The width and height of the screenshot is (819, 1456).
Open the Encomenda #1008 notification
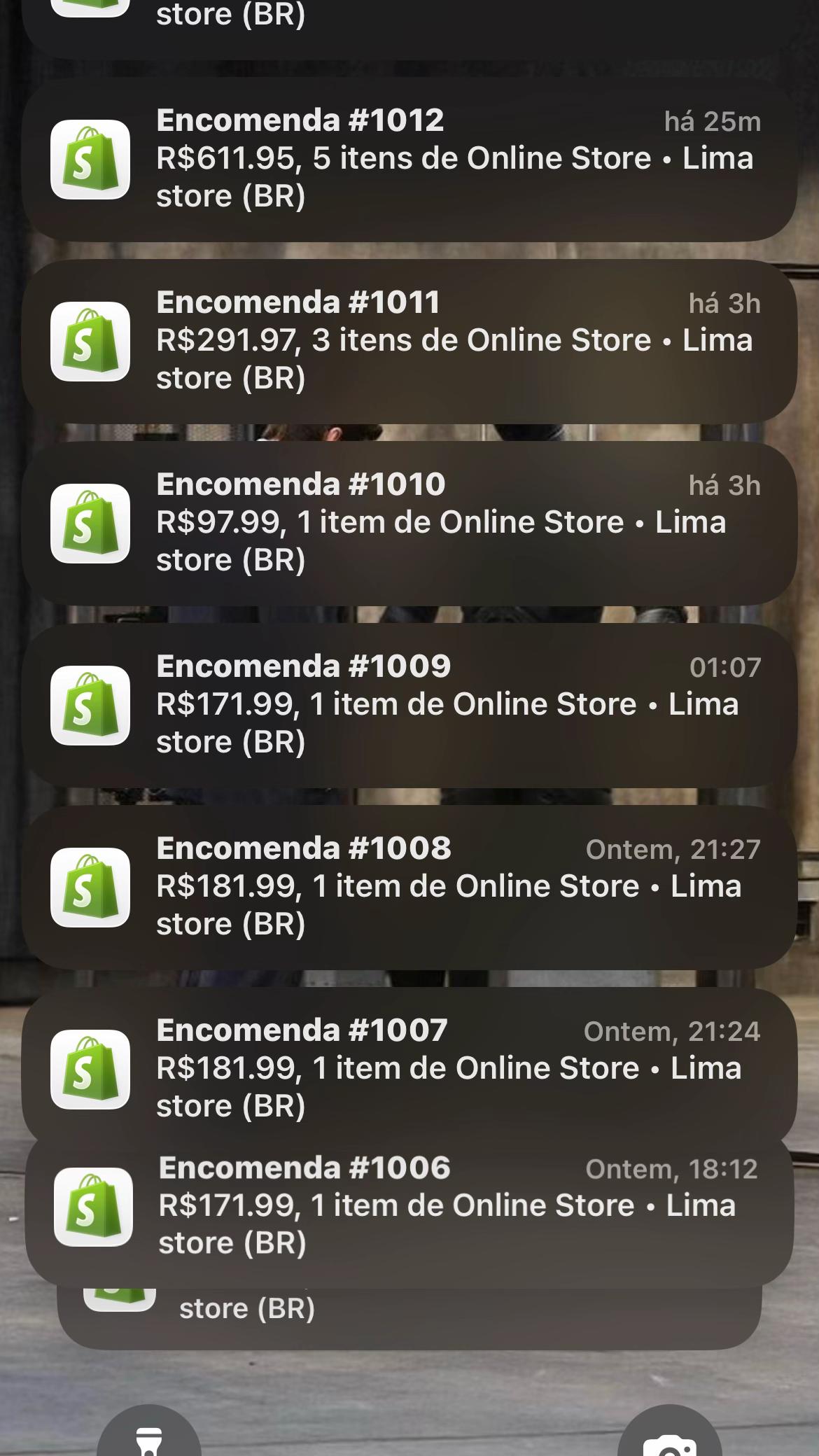[409, 888]
